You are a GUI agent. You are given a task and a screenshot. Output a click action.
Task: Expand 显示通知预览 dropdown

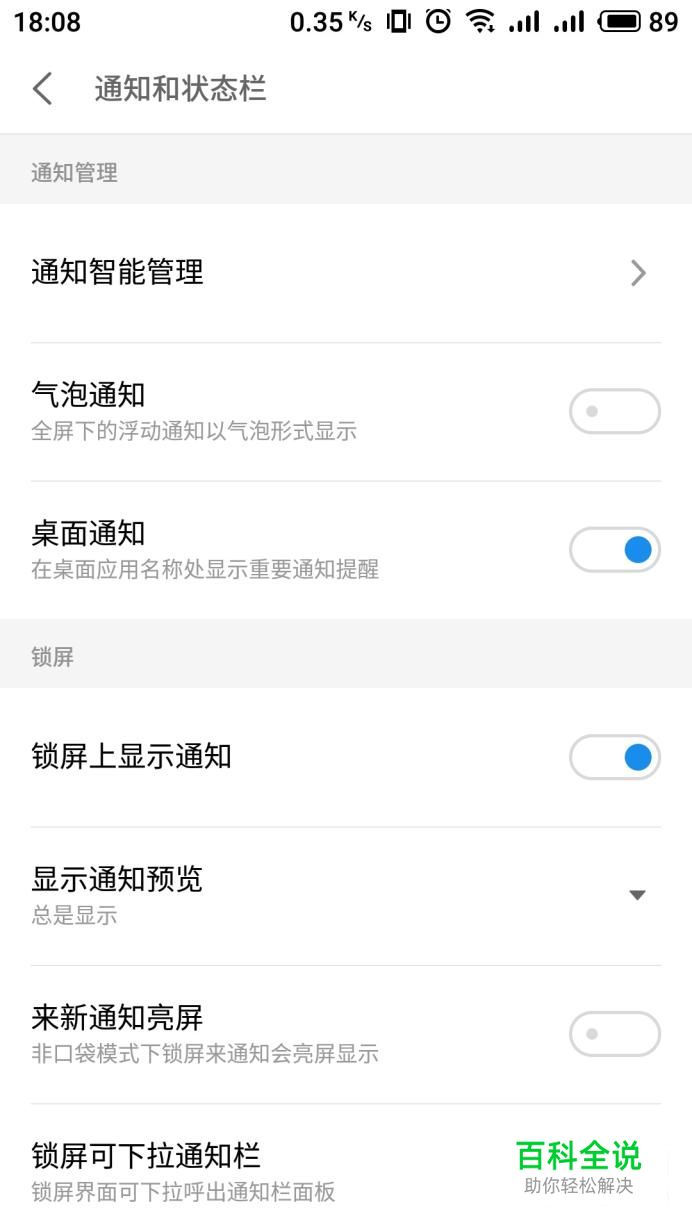coord(636,895)
